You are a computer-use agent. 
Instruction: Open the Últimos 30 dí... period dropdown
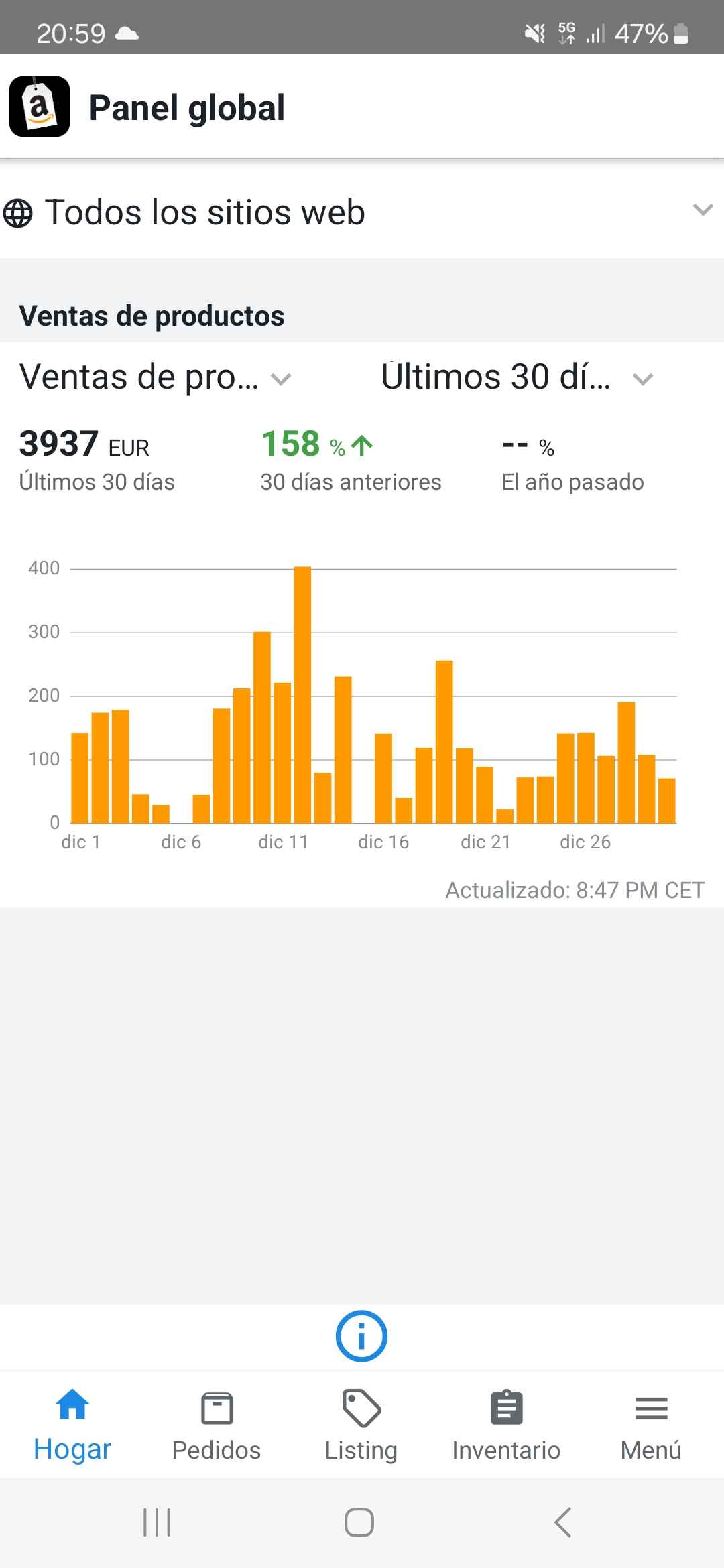(517, 377)
